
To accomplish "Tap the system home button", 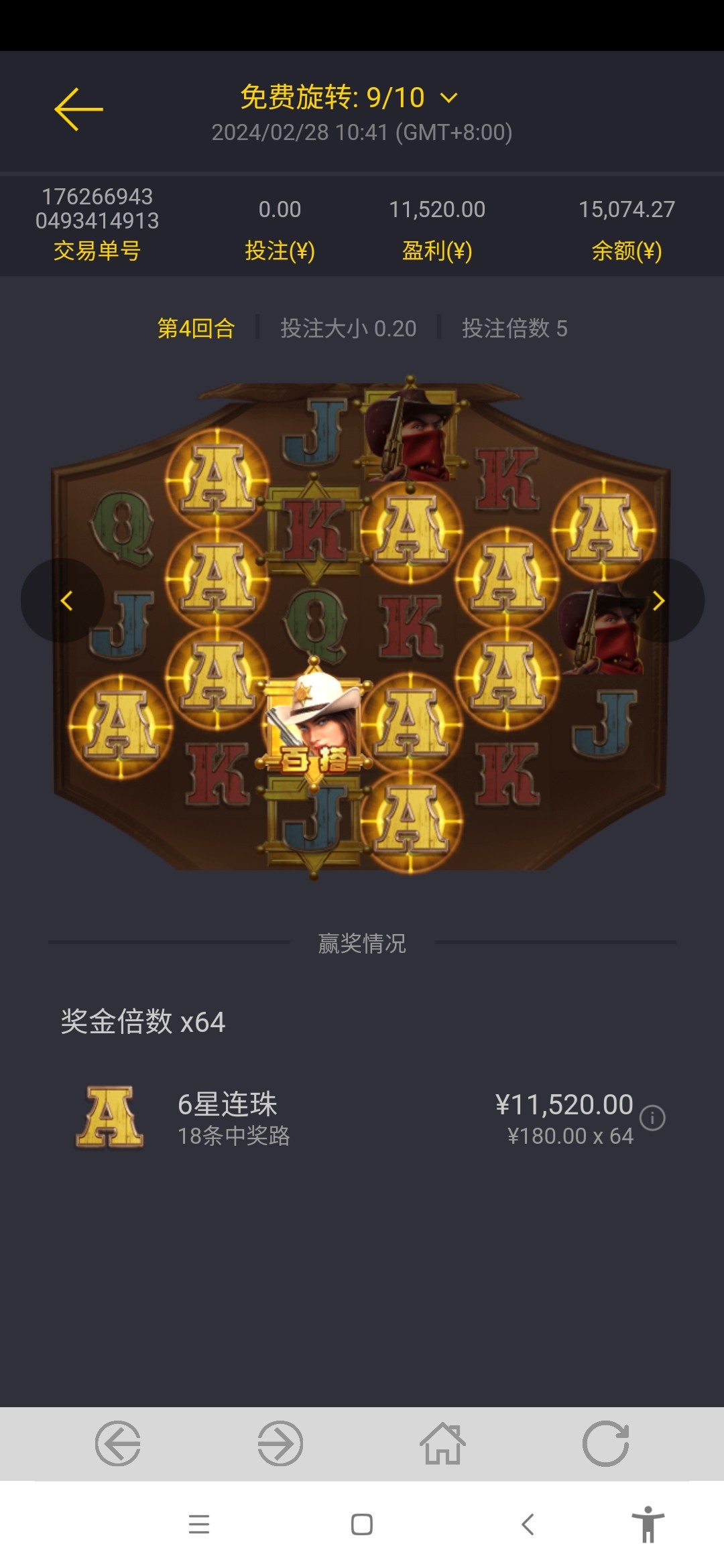I will click(362, 1524).
